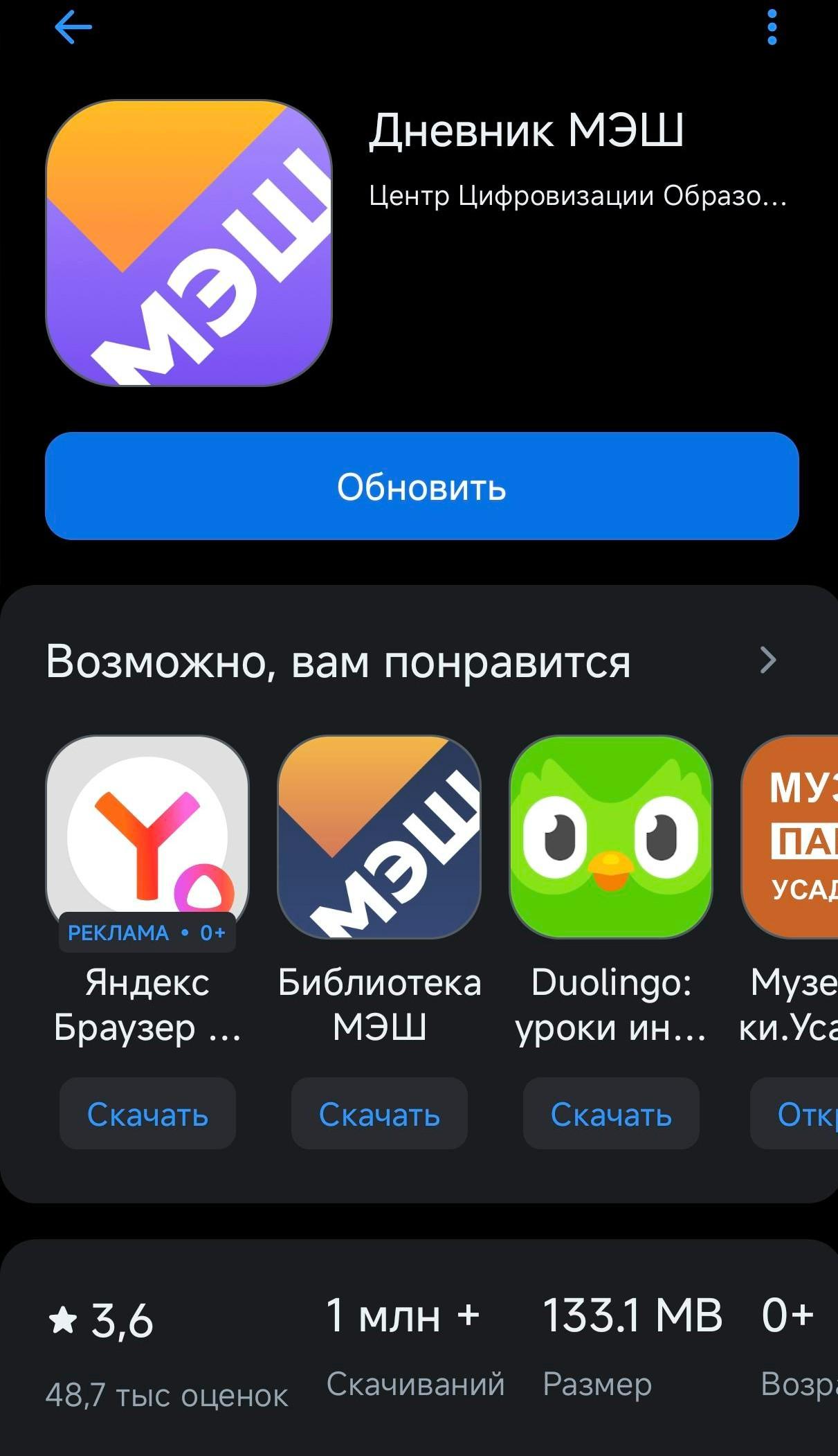Viewport: 838px width, 1456px height.
Task: Tap the Обновить button
Action: (421, 486)
